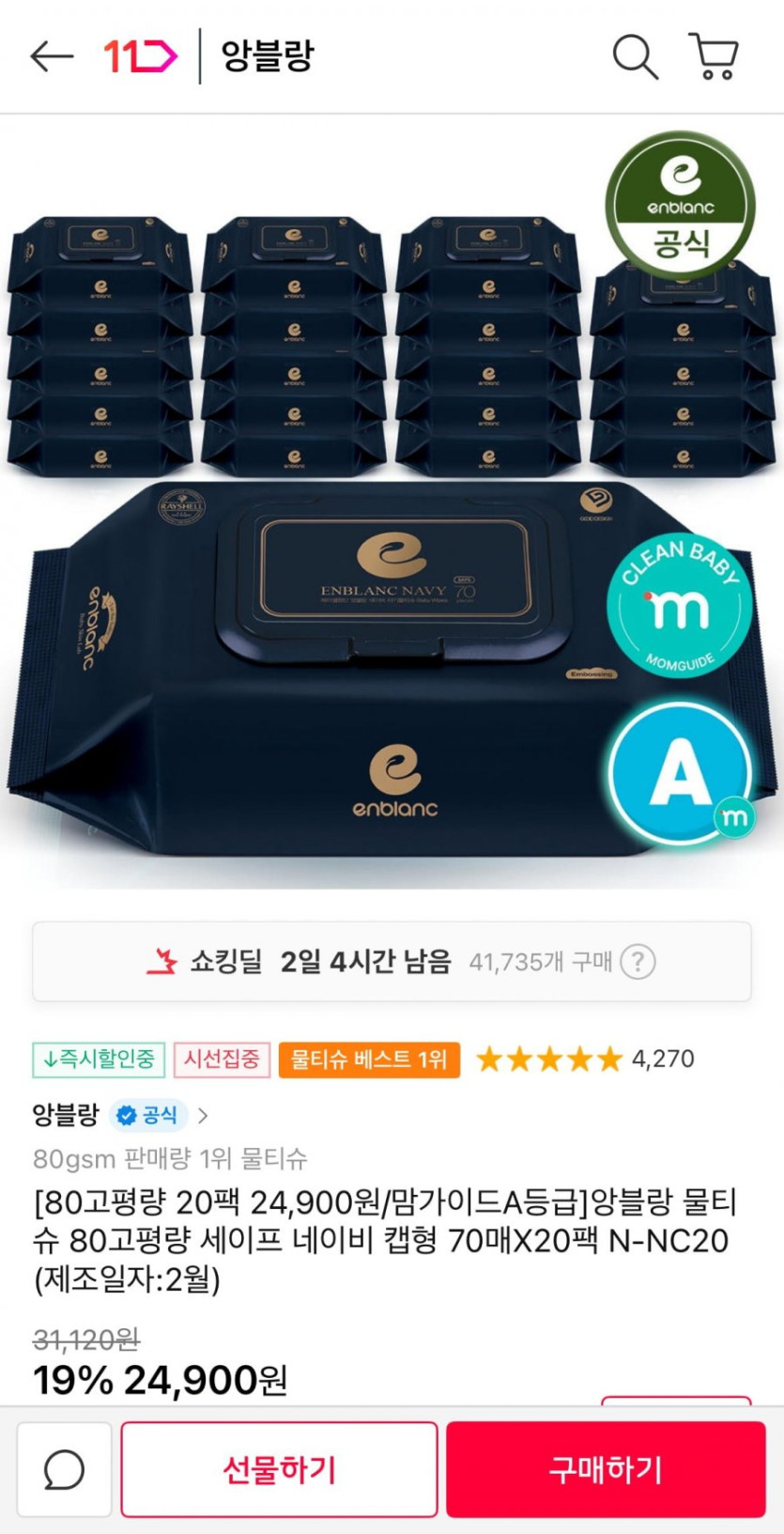The image size is (784, 1534).
Task: Tap the 물티슈 베스트 1위 badge
Action: click(x=369, y=1060)
